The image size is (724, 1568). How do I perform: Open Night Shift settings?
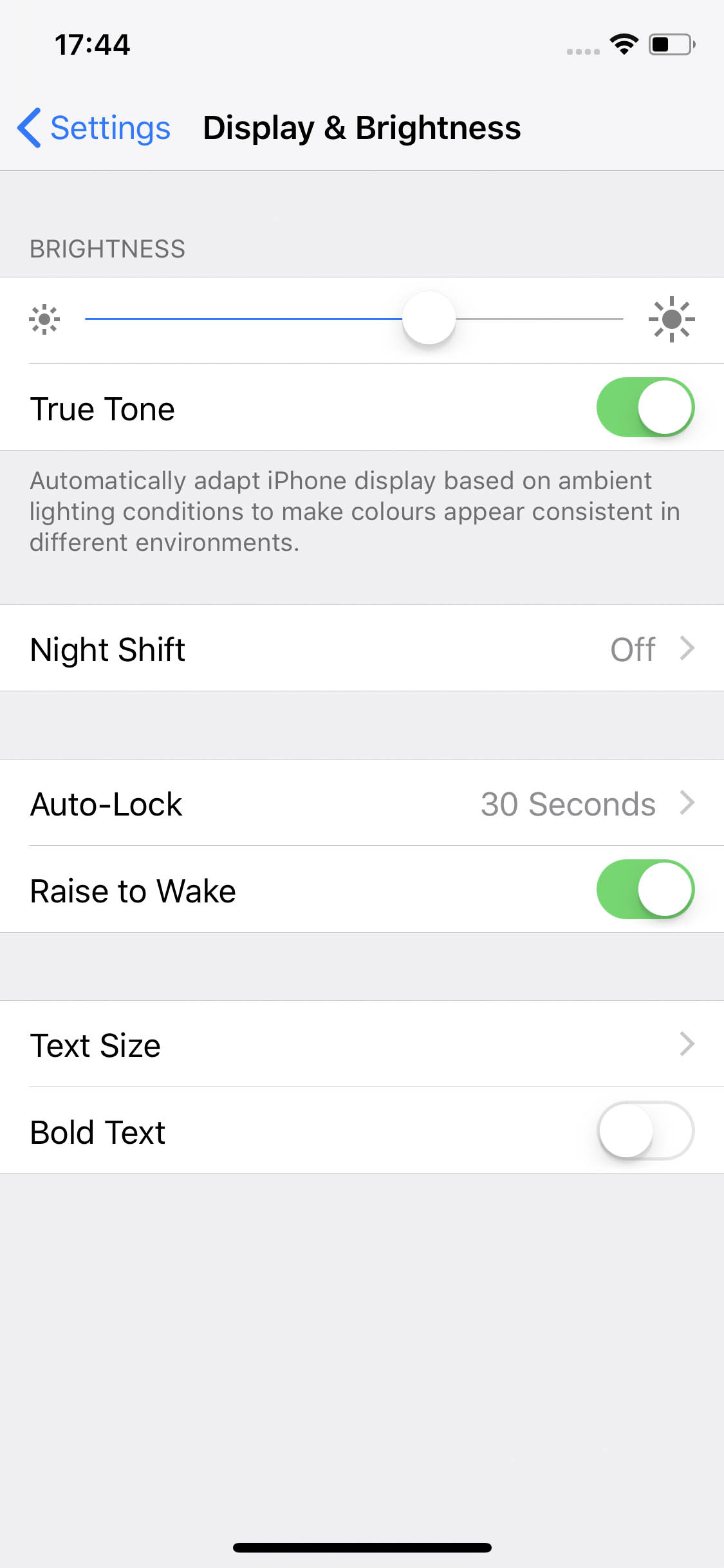tap(362, 648)
